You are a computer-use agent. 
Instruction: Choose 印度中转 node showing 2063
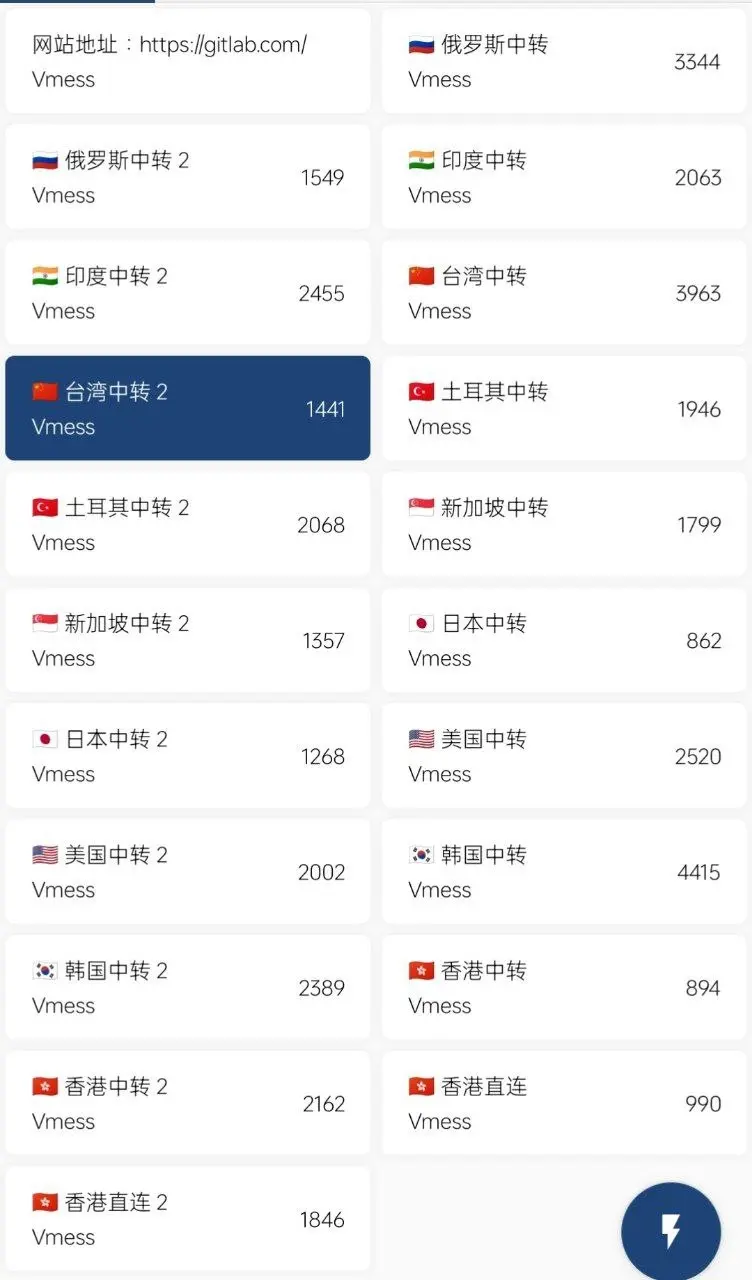coord(564,177)
